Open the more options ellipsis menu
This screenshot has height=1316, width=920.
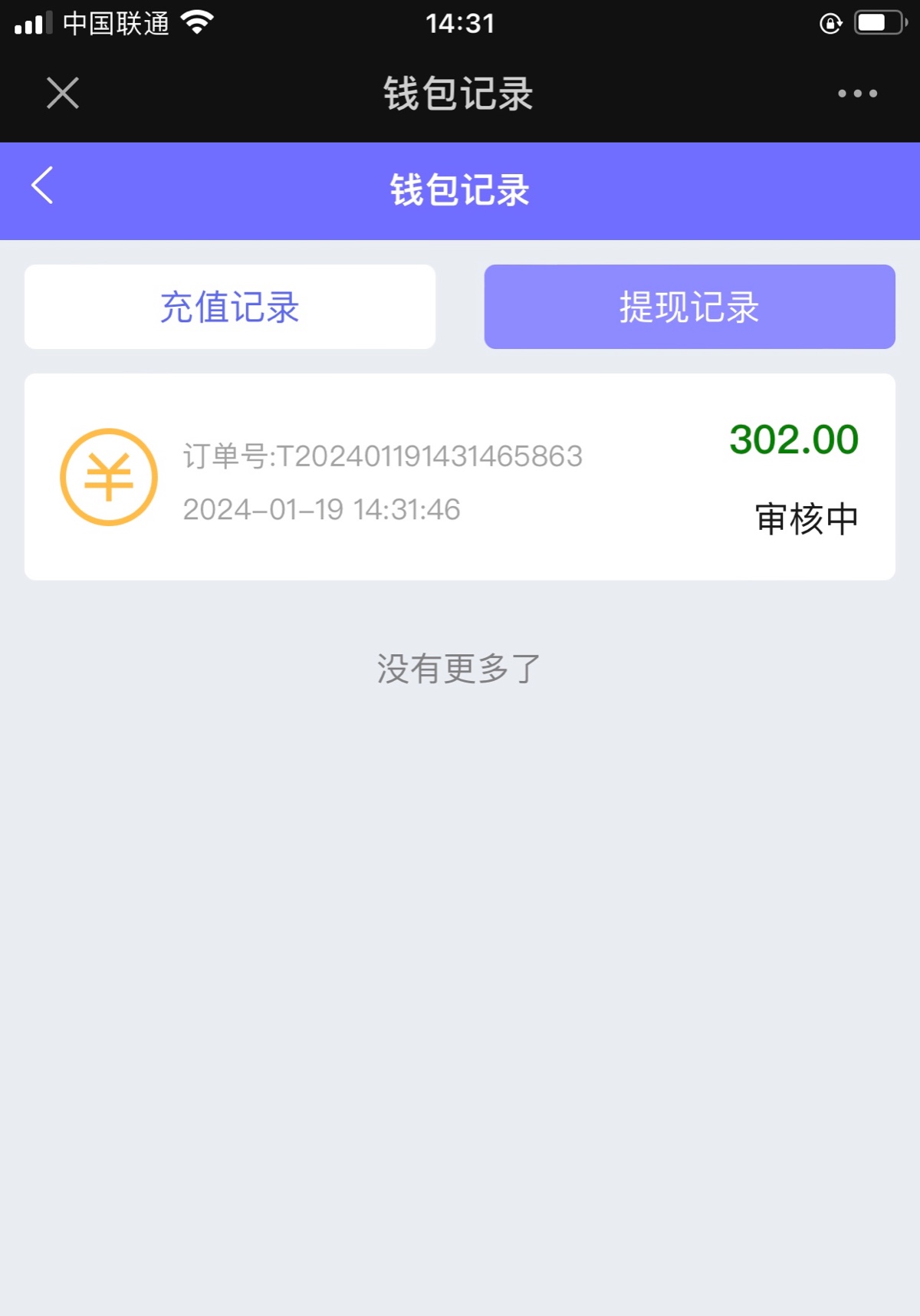[x=854, y=93]
